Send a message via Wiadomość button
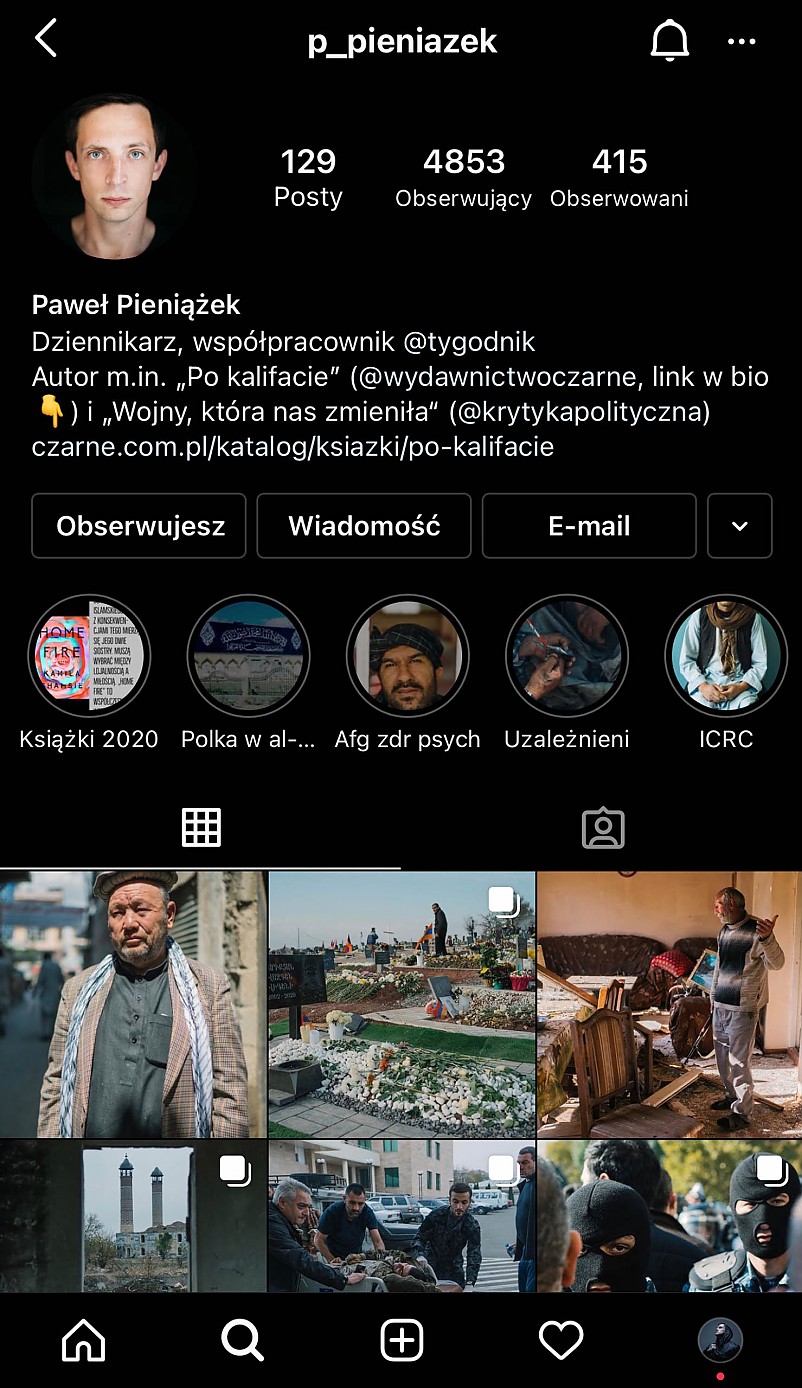 tap(364, 526)
